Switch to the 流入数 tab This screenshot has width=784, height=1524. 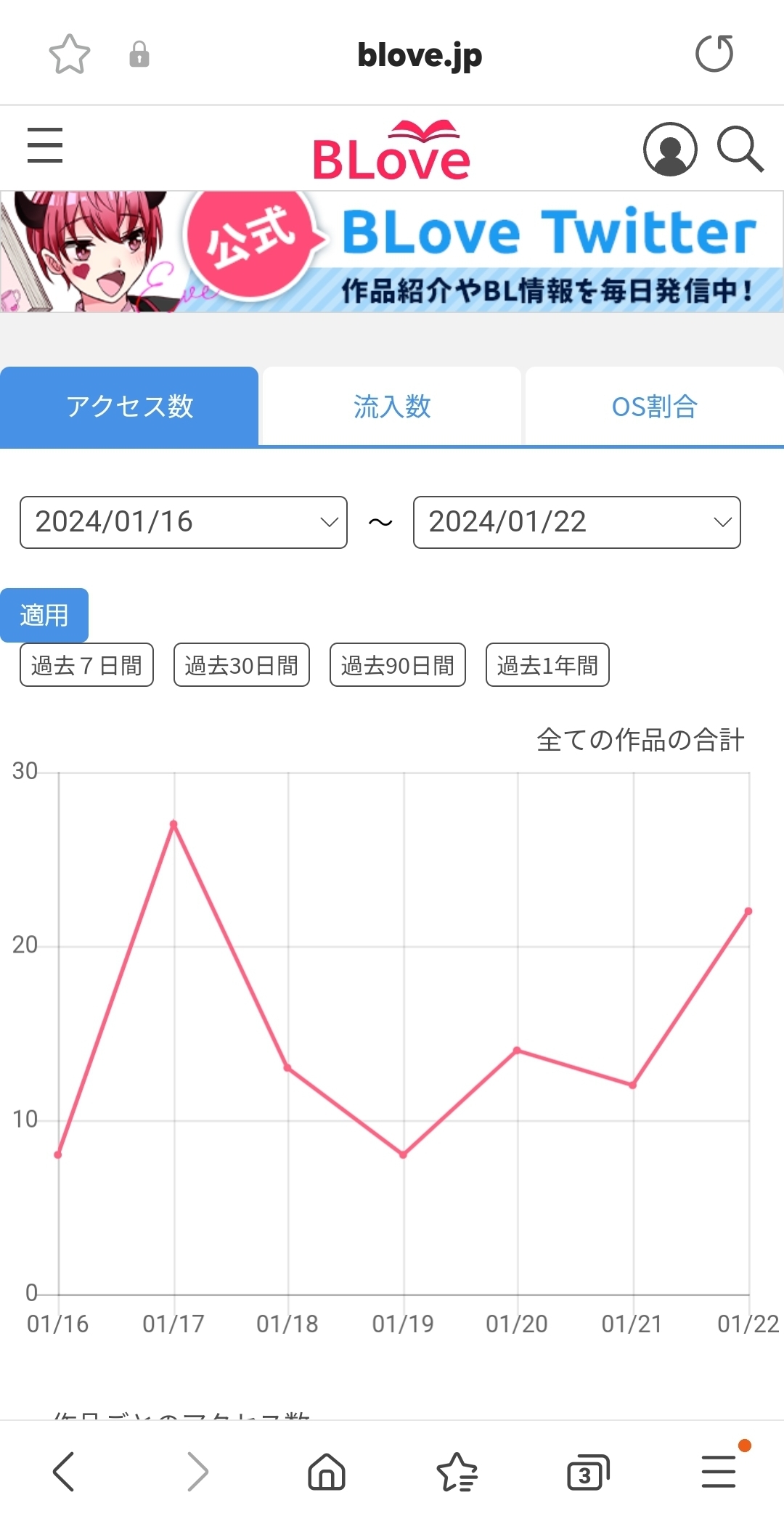click(392, 407)
